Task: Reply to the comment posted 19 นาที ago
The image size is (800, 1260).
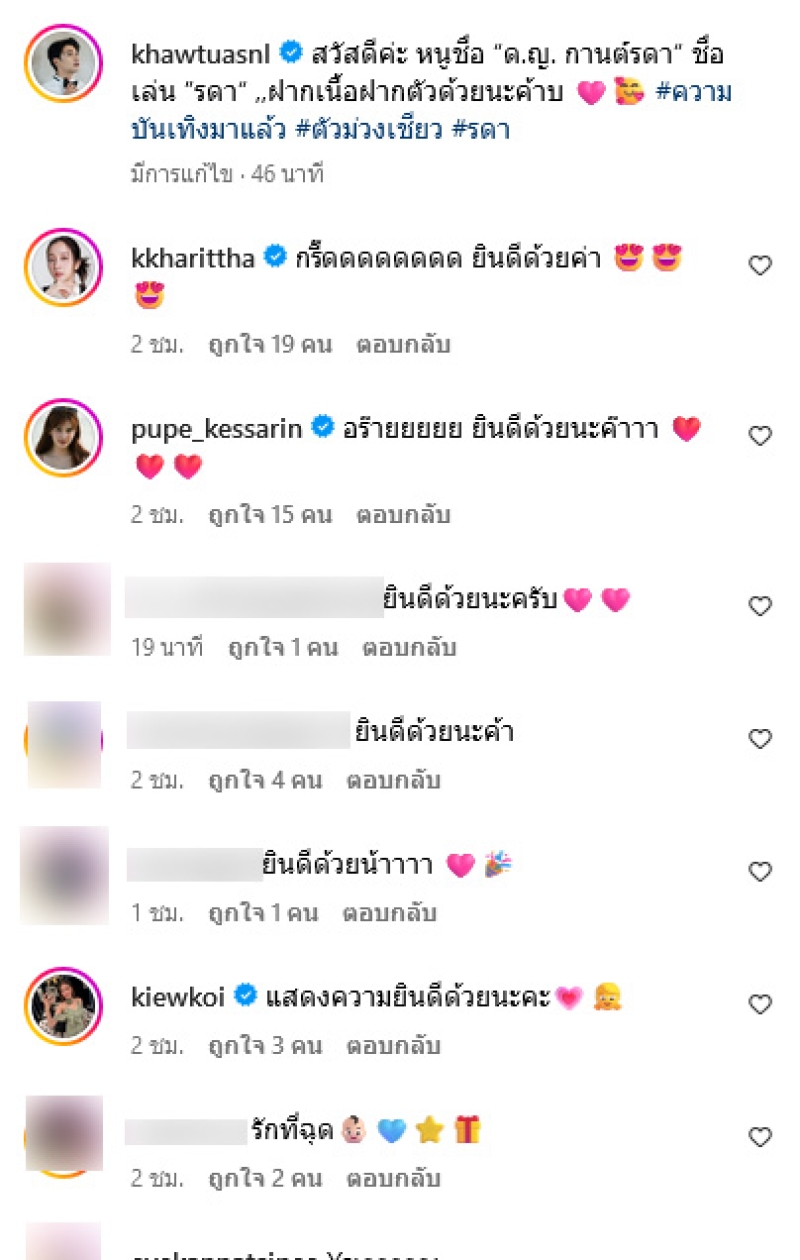Action: point(409,648)
